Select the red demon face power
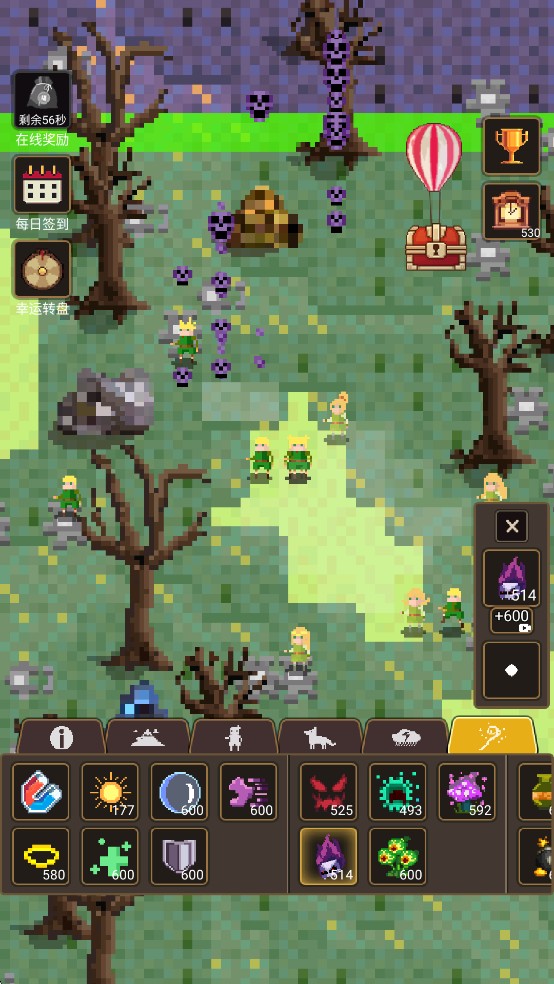The height and width of the screenshot is (984, 554). click(328, 792)
